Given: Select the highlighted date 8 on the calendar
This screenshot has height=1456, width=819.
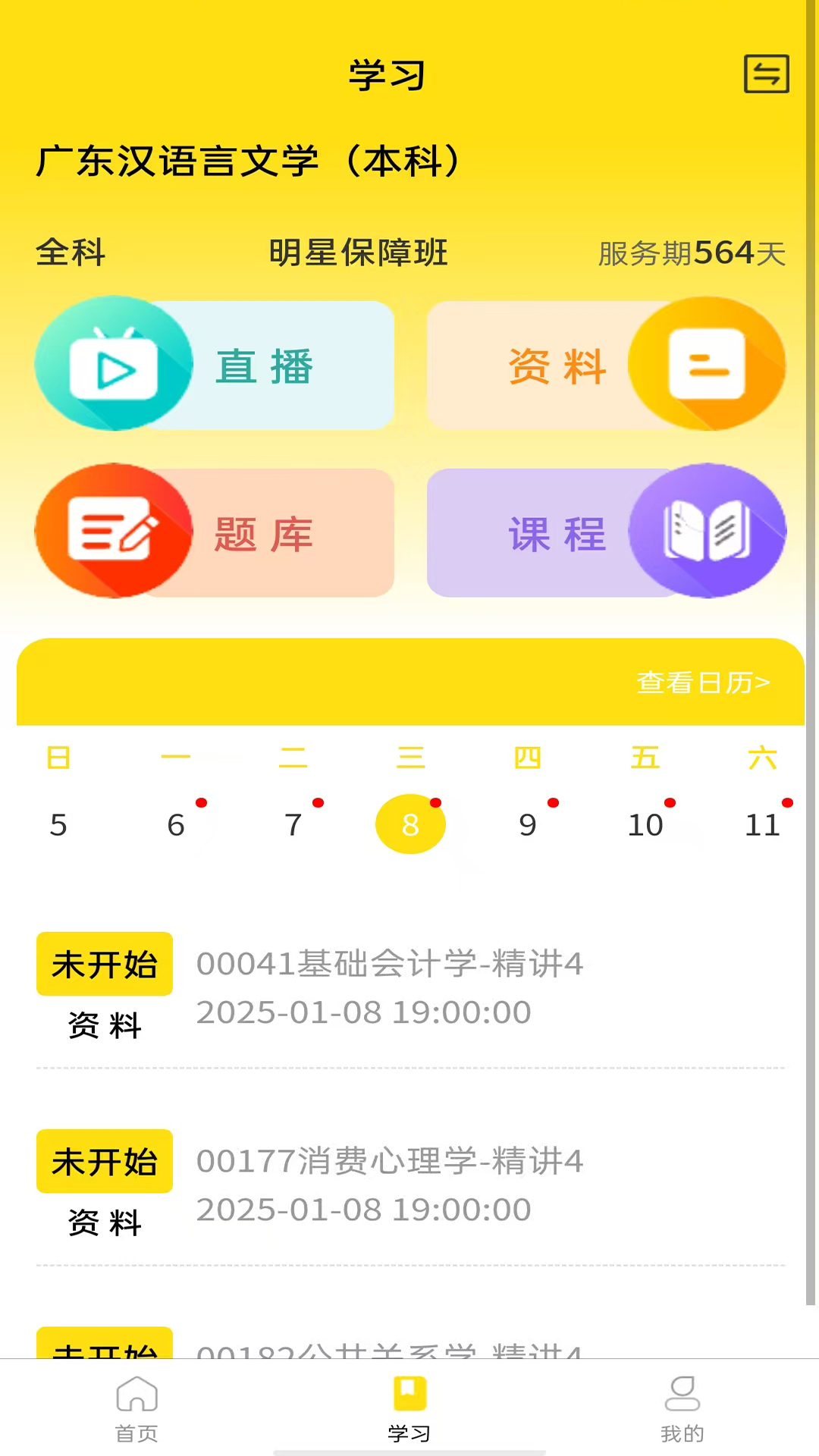Looking at the screenshot, I should pyautogui.click(x=409, y=824).
